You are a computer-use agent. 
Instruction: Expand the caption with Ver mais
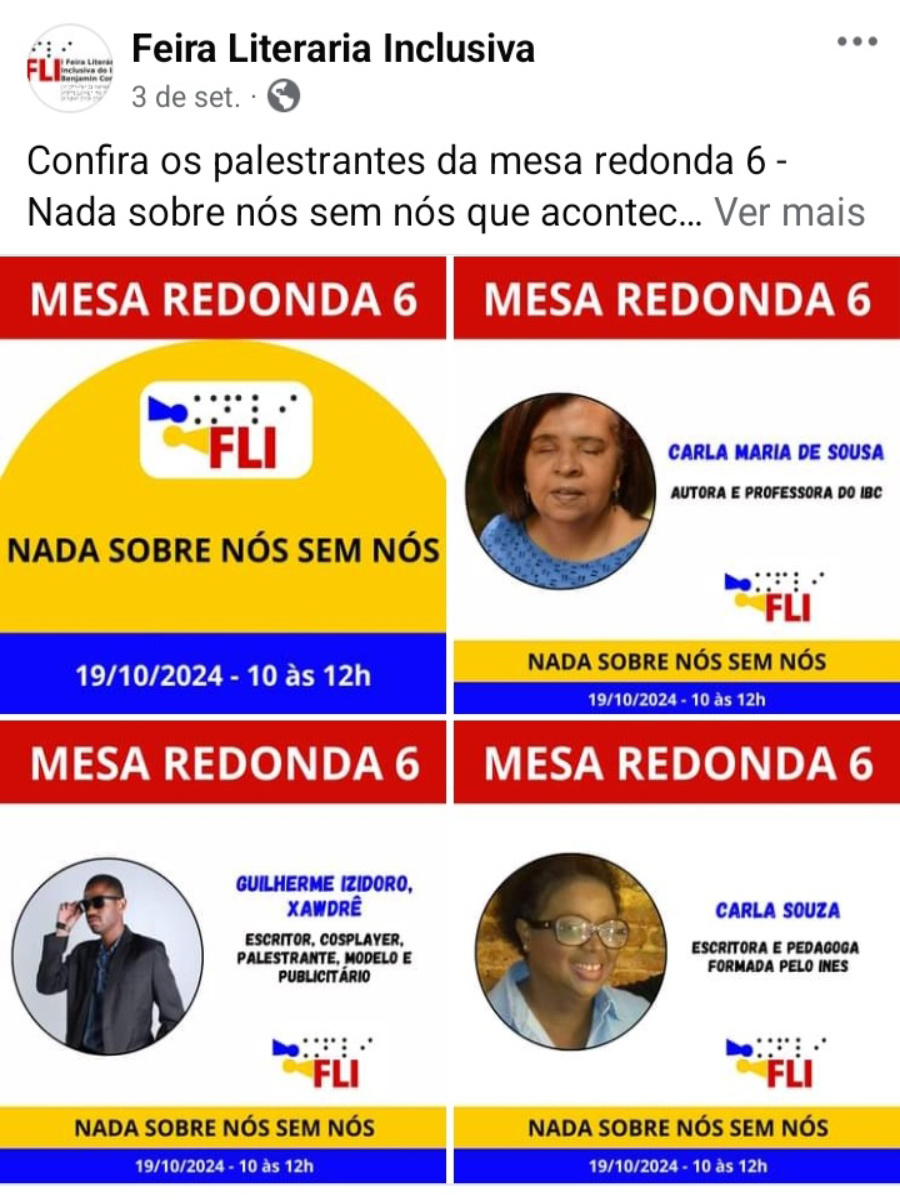pyautogui.click(x=789, y=212)
